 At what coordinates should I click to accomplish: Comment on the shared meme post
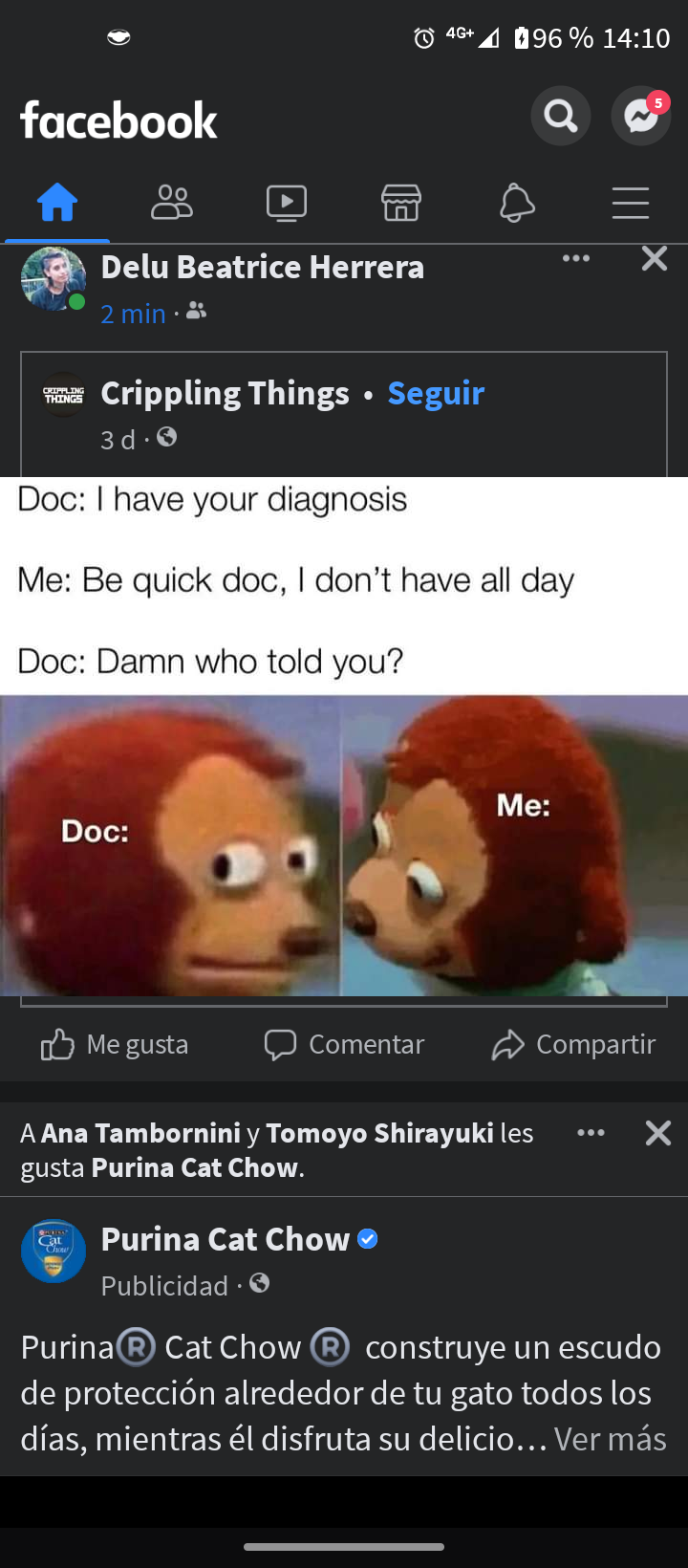(344, 1044)
